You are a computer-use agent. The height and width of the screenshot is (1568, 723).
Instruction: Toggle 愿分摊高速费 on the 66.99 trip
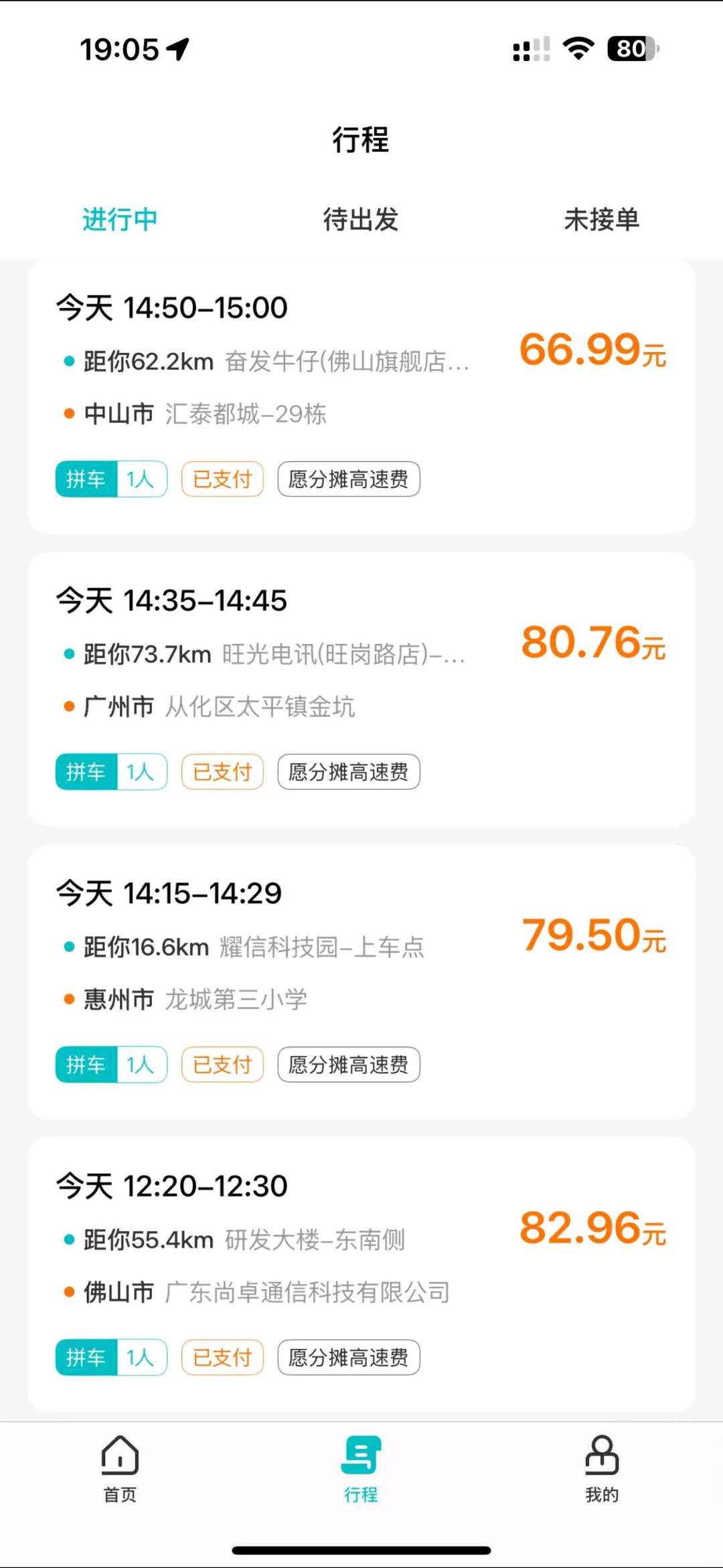[x=348, y=479]
